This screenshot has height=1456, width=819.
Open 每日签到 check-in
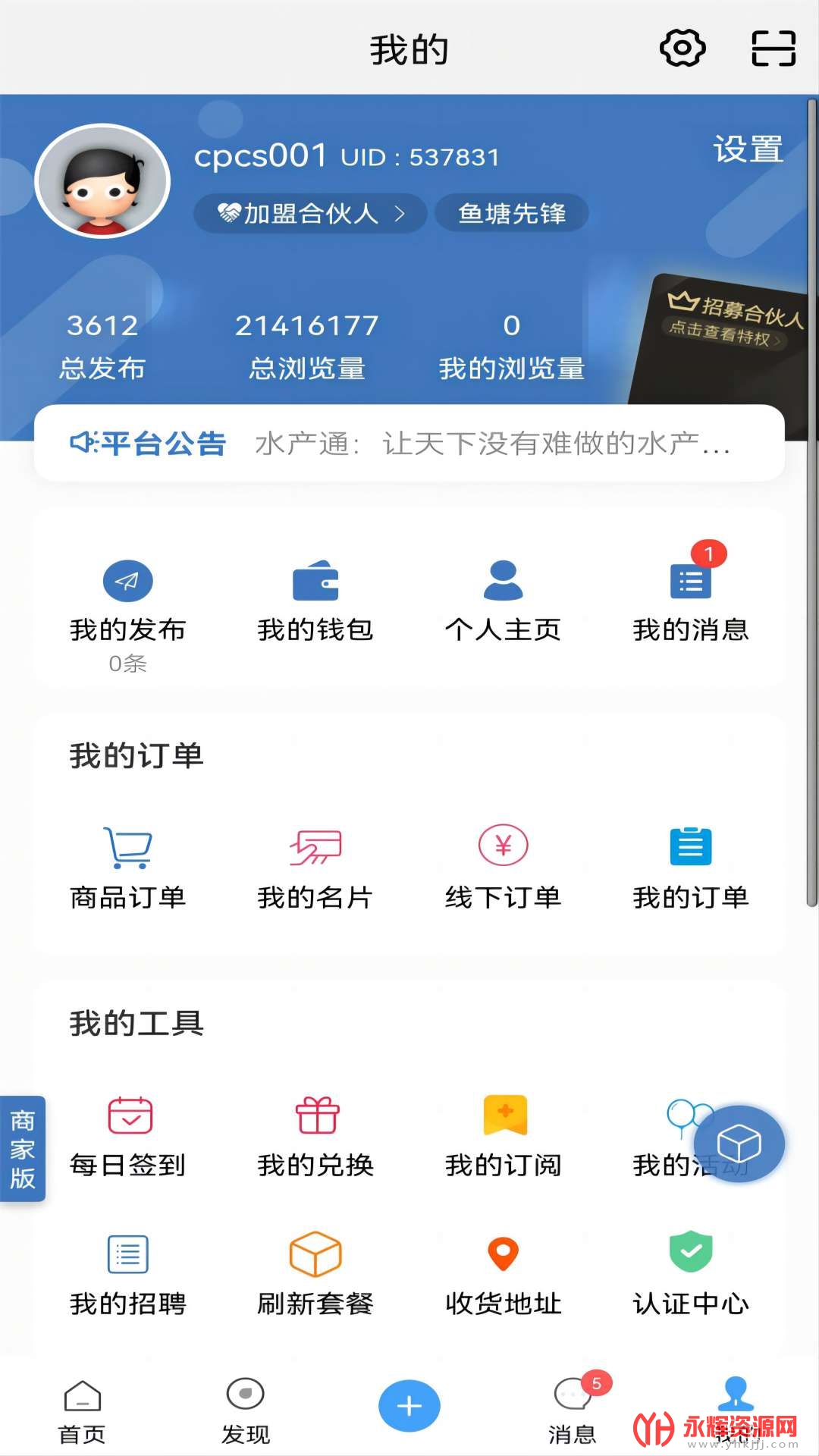(x=127, y=1136)
